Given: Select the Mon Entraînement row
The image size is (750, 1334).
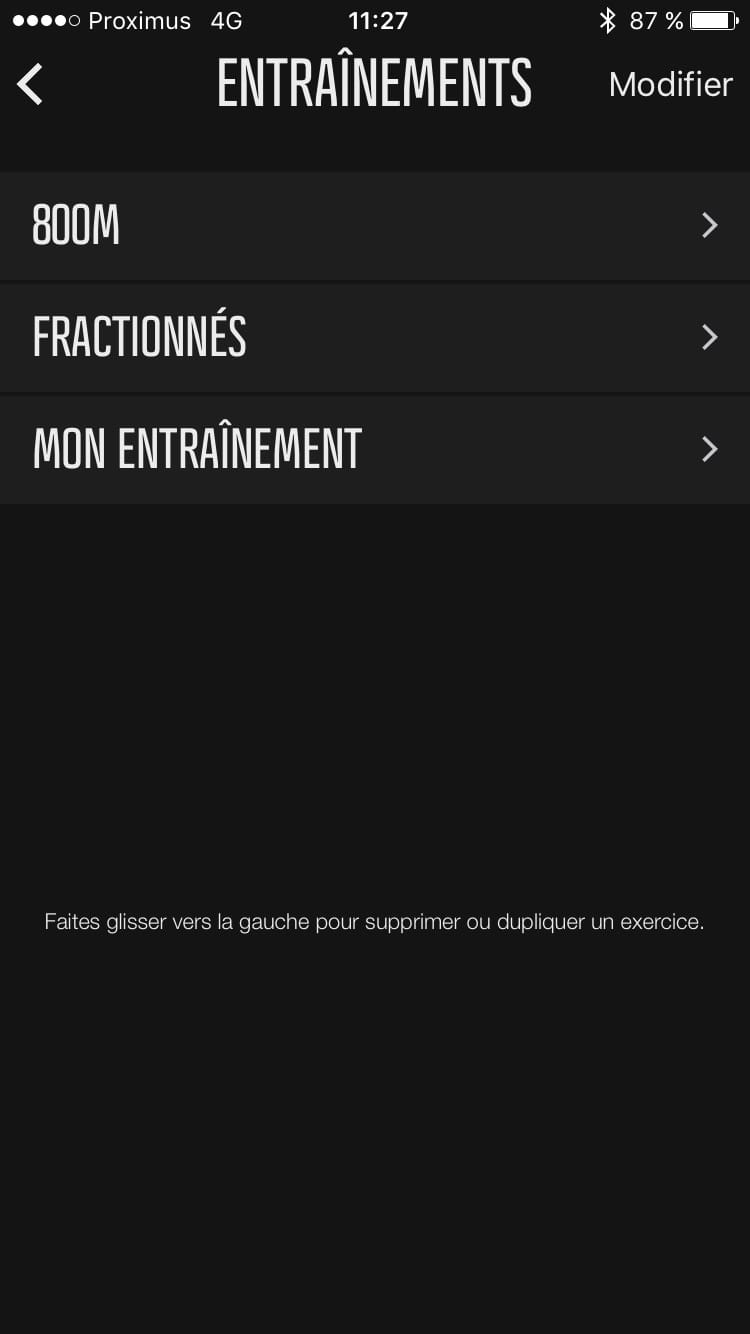Looking at the screenshot, I should tap(375, 449).
